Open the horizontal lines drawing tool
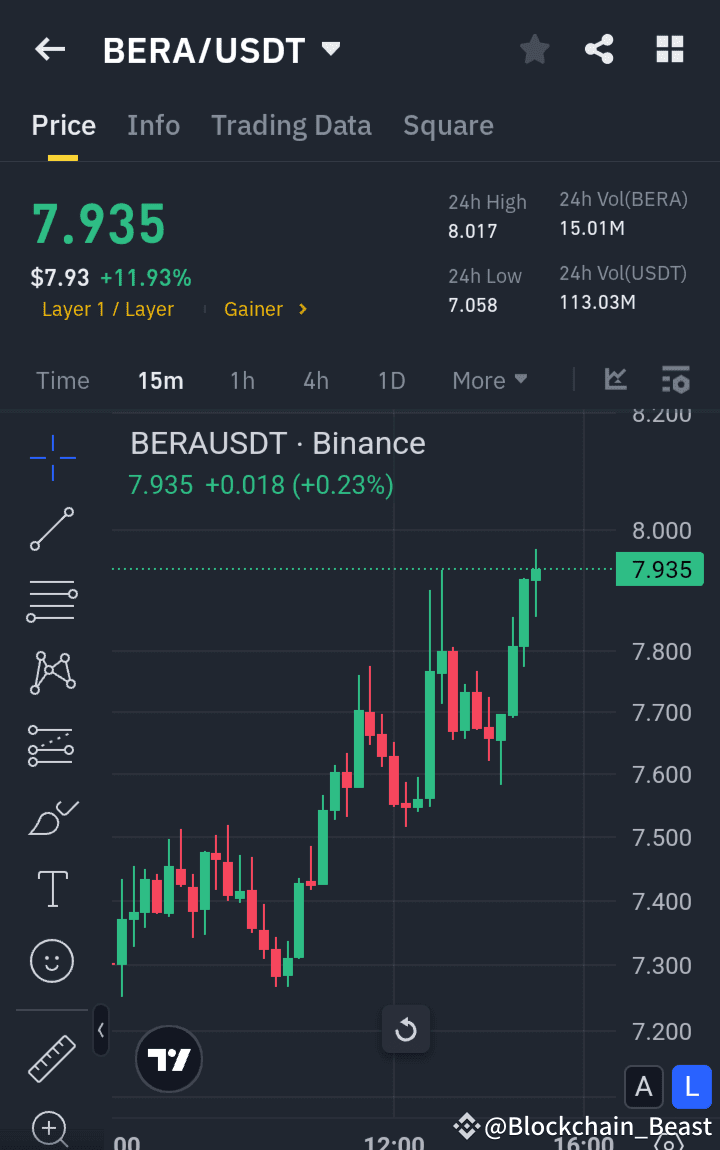720x1150 pixels. tap(51, 600)
